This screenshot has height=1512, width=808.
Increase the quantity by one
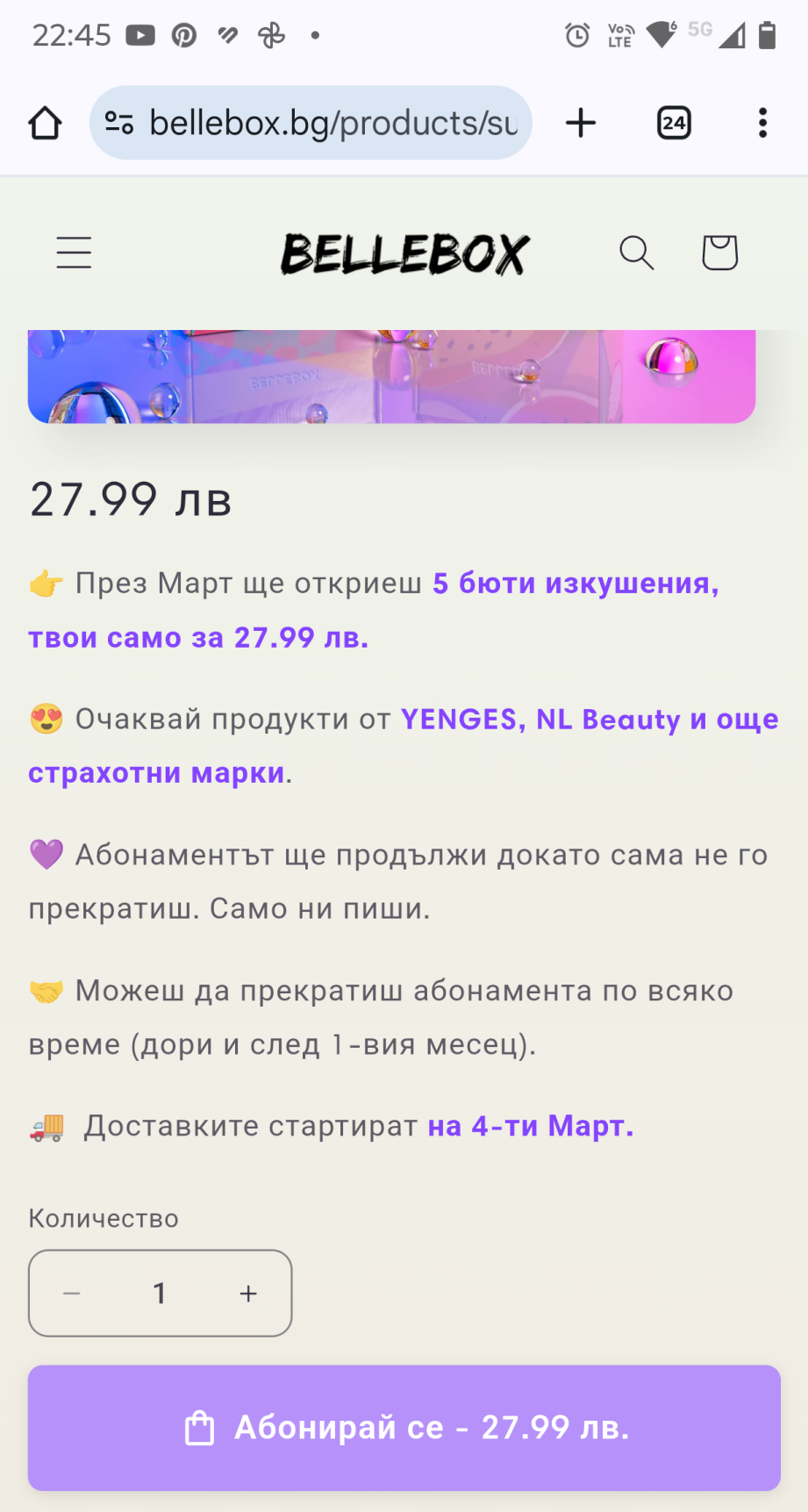coord(249,1293)
